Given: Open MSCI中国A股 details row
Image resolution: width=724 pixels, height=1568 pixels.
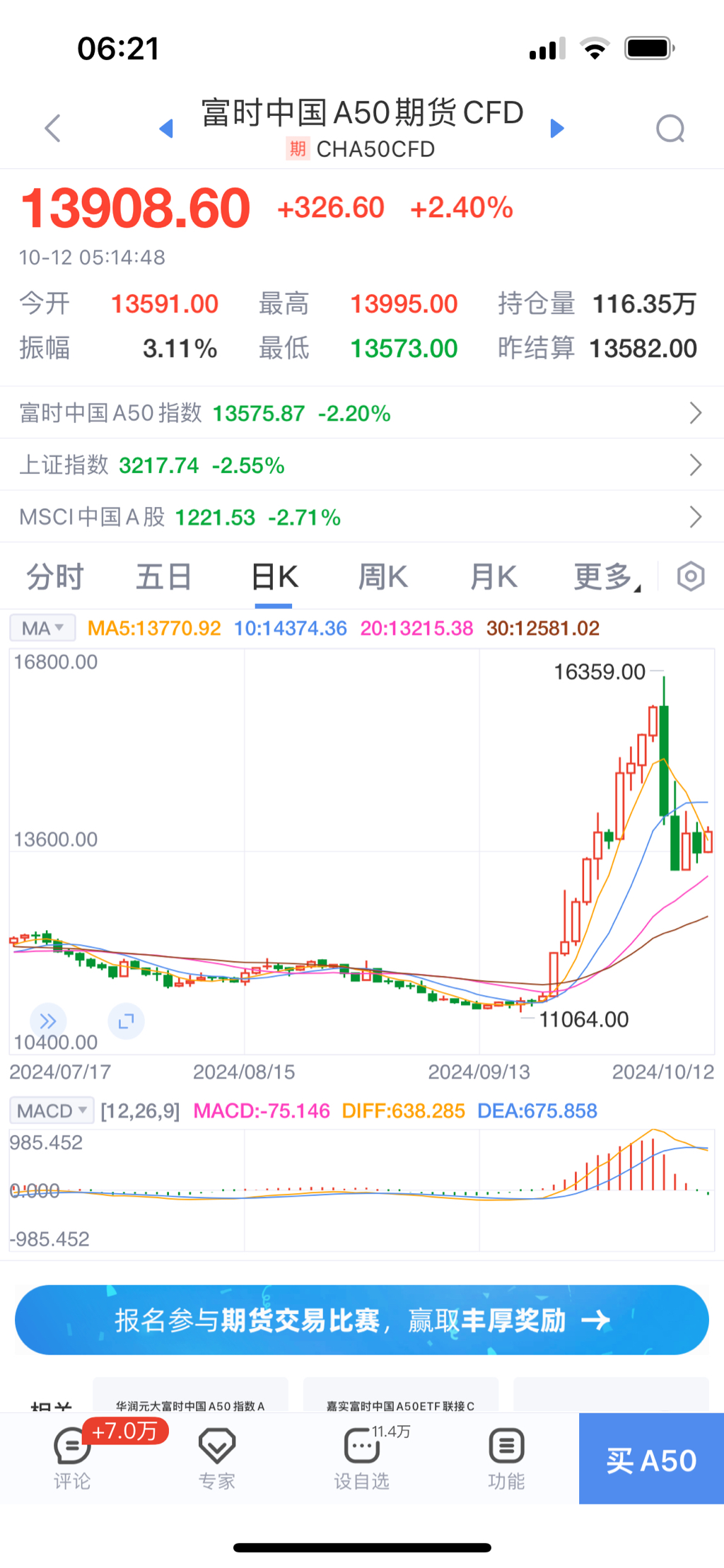Looking at the screenshot, I should pyautogui.click(x=361, y=517).
